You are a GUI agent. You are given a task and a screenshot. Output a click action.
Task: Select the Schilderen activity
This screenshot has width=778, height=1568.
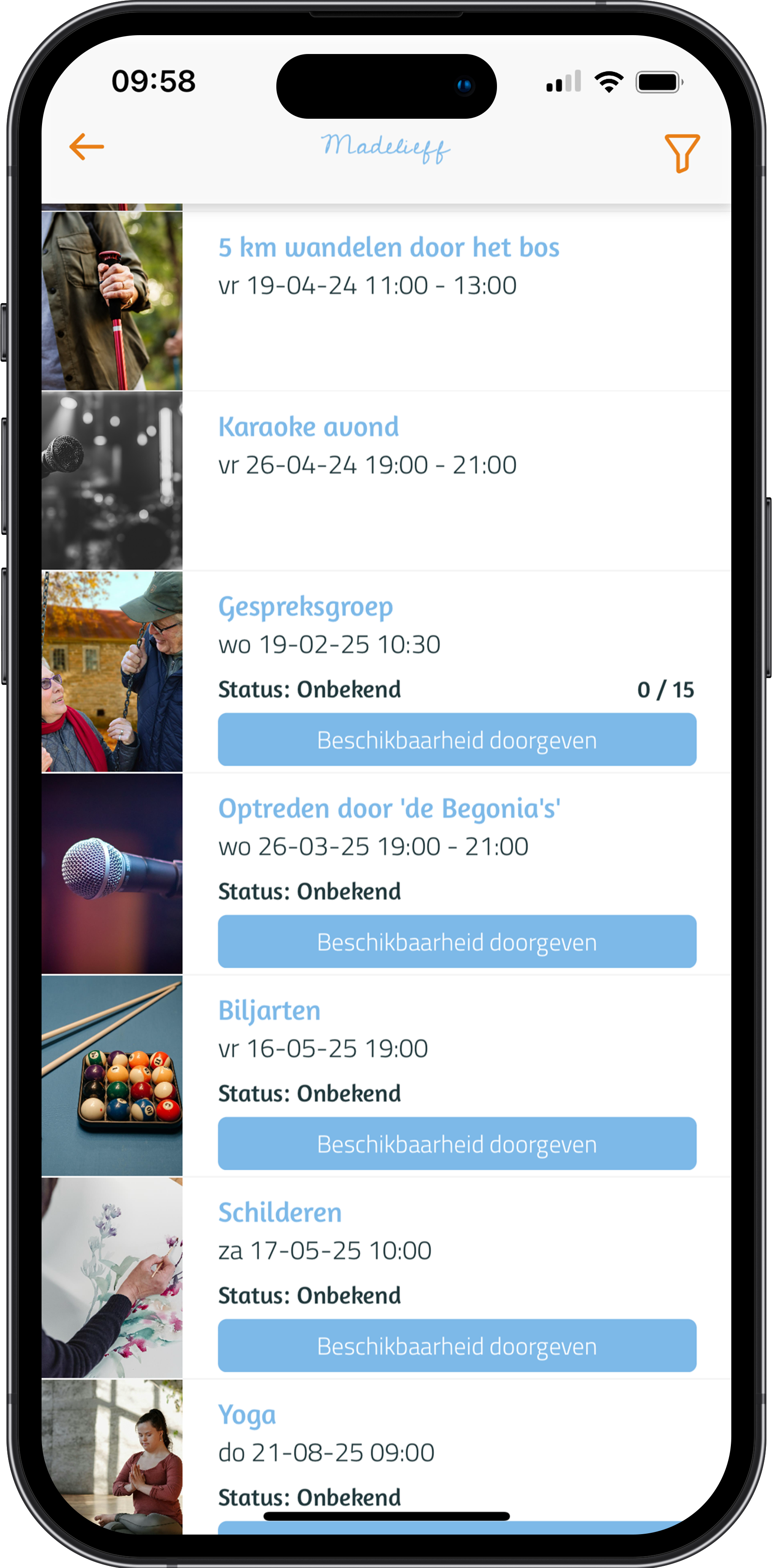click(x=280, y=1213)
